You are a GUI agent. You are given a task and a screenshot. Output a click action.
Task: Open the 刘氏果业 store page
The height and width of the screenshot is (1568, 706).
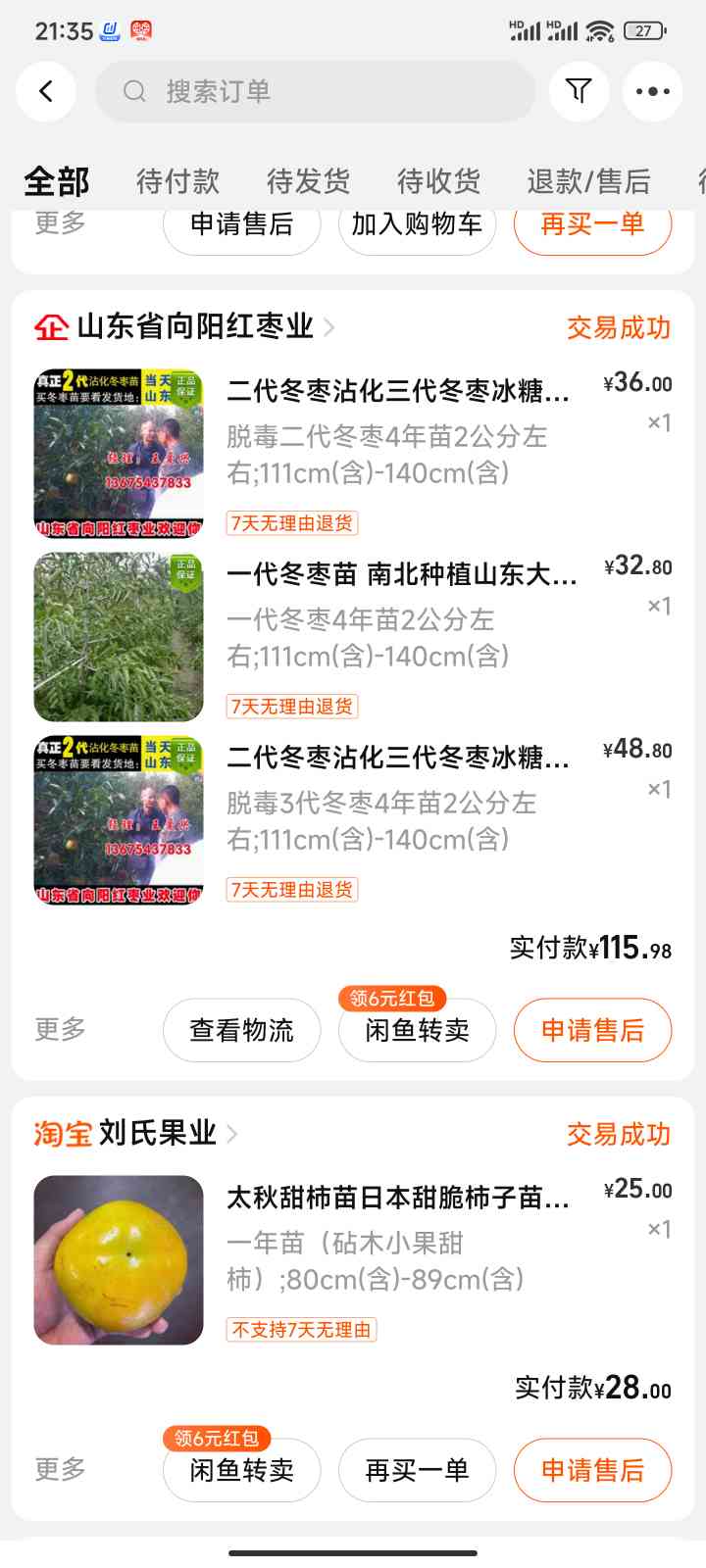click(x=135, y=1134)
